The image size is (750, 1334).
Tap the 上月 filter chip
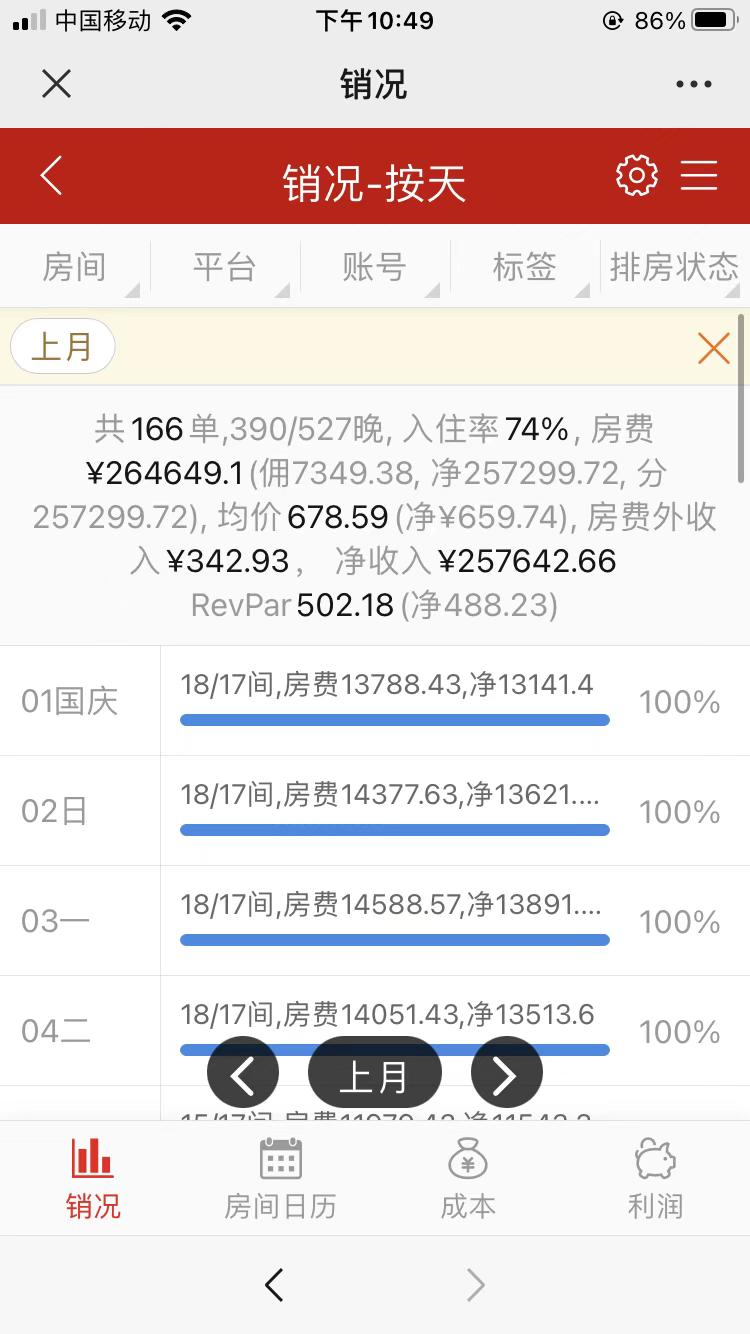click(x=62, y=347)
